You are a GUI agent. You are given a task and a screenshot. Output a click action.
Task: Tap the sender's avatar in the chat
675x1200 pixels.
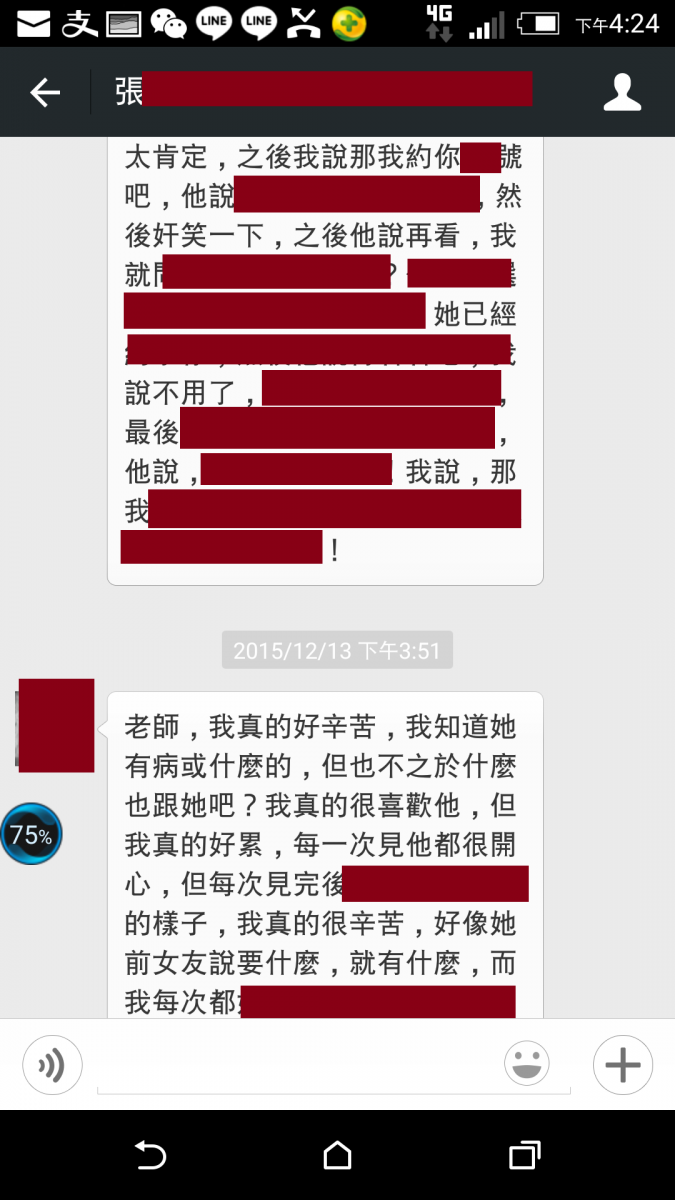(56, 725)
